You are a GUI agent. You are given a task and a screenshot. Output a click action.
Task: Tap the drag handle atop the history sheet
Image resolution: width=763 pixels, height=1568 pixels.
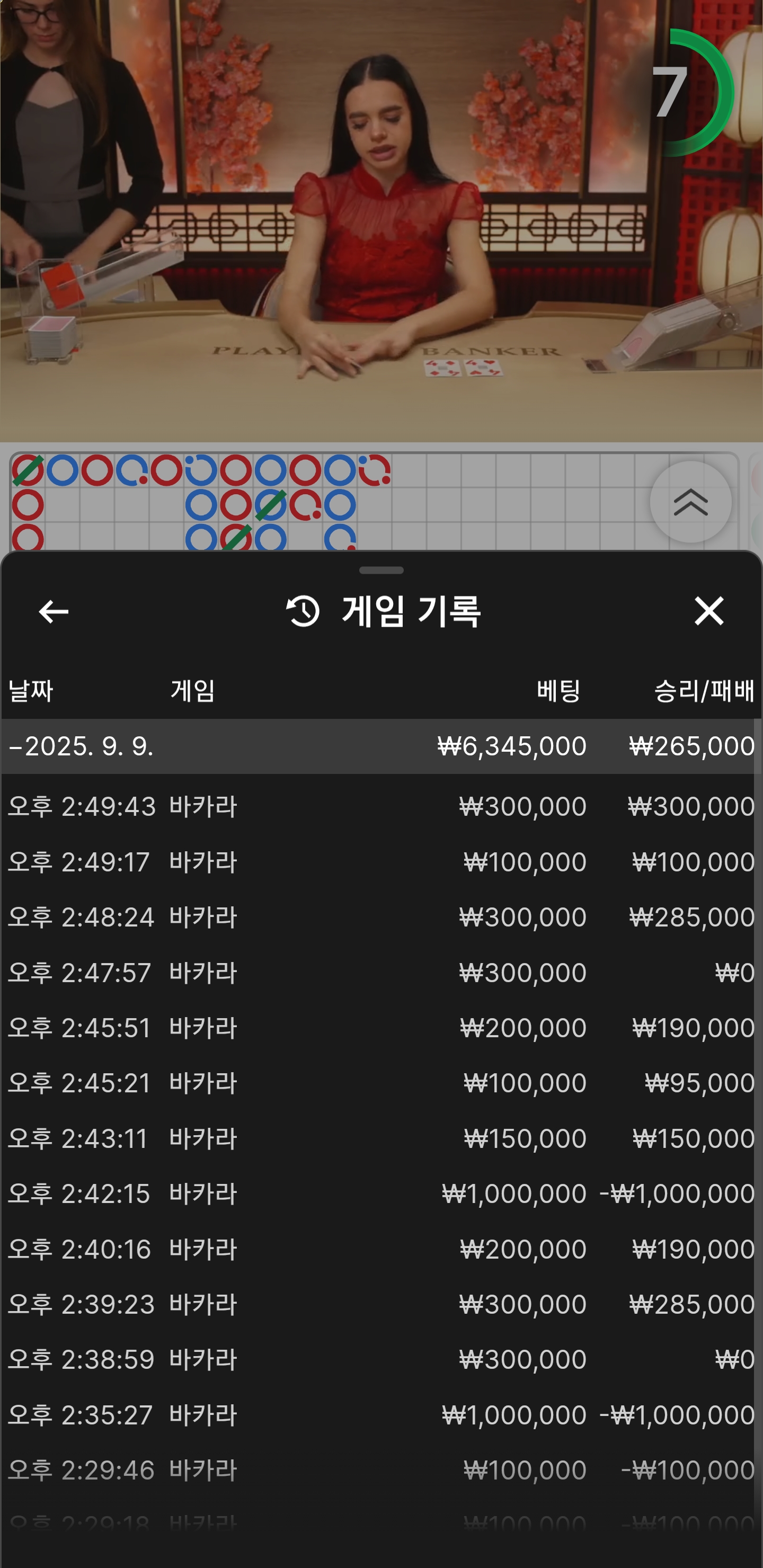tap(381, 571)
